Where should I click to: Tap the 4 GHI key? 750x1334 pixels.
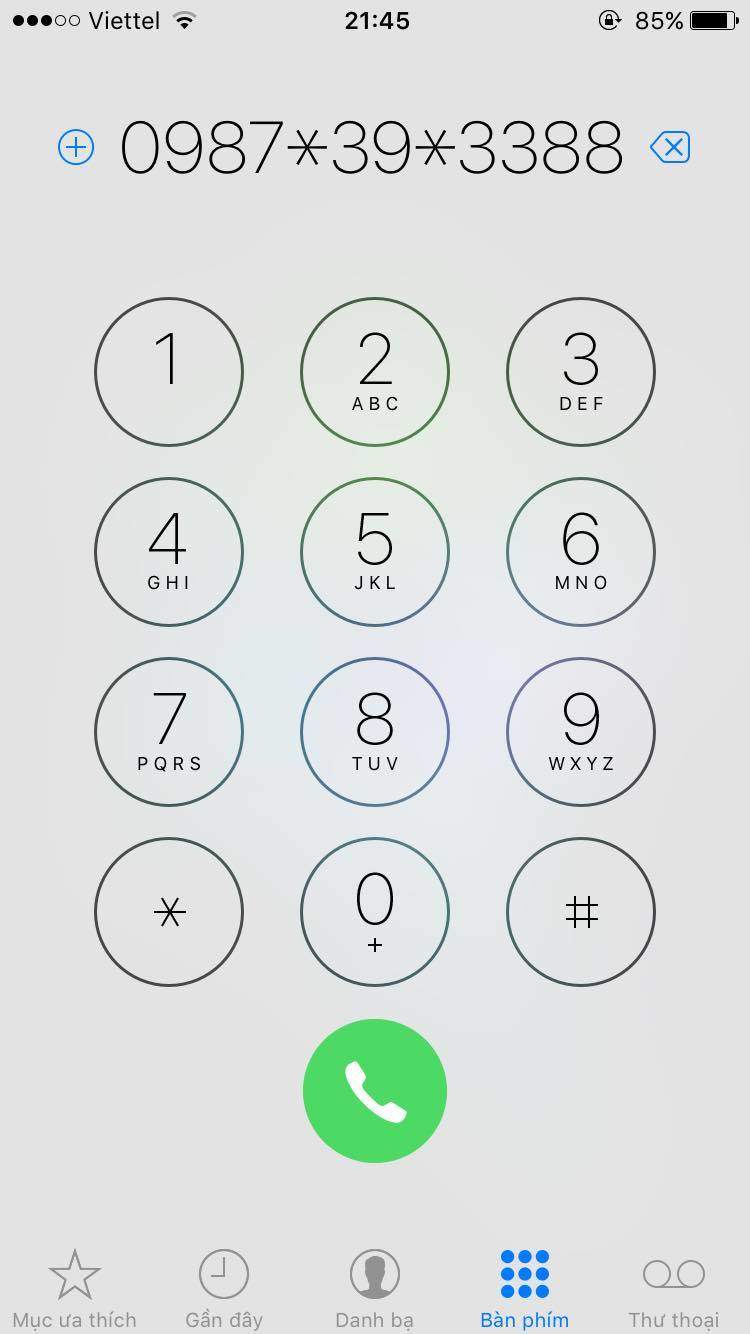tap(169, 552)
